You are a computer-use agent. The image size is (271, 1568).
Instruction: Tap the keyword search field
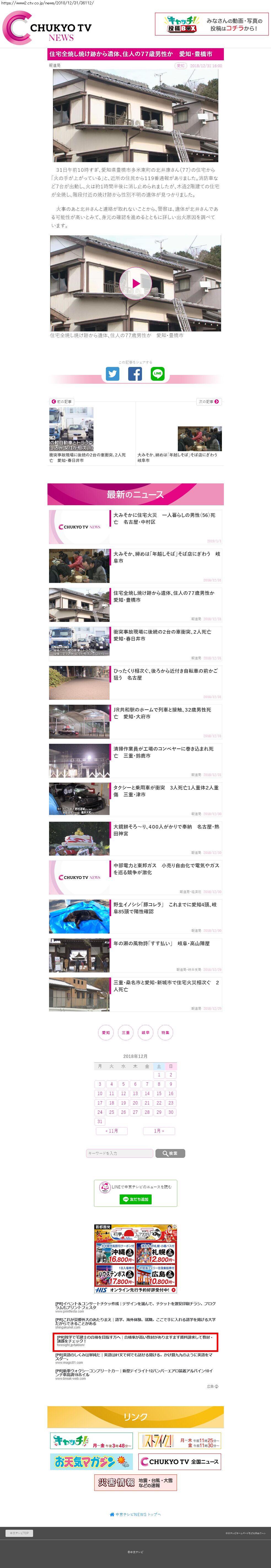tap(119, 1153)
